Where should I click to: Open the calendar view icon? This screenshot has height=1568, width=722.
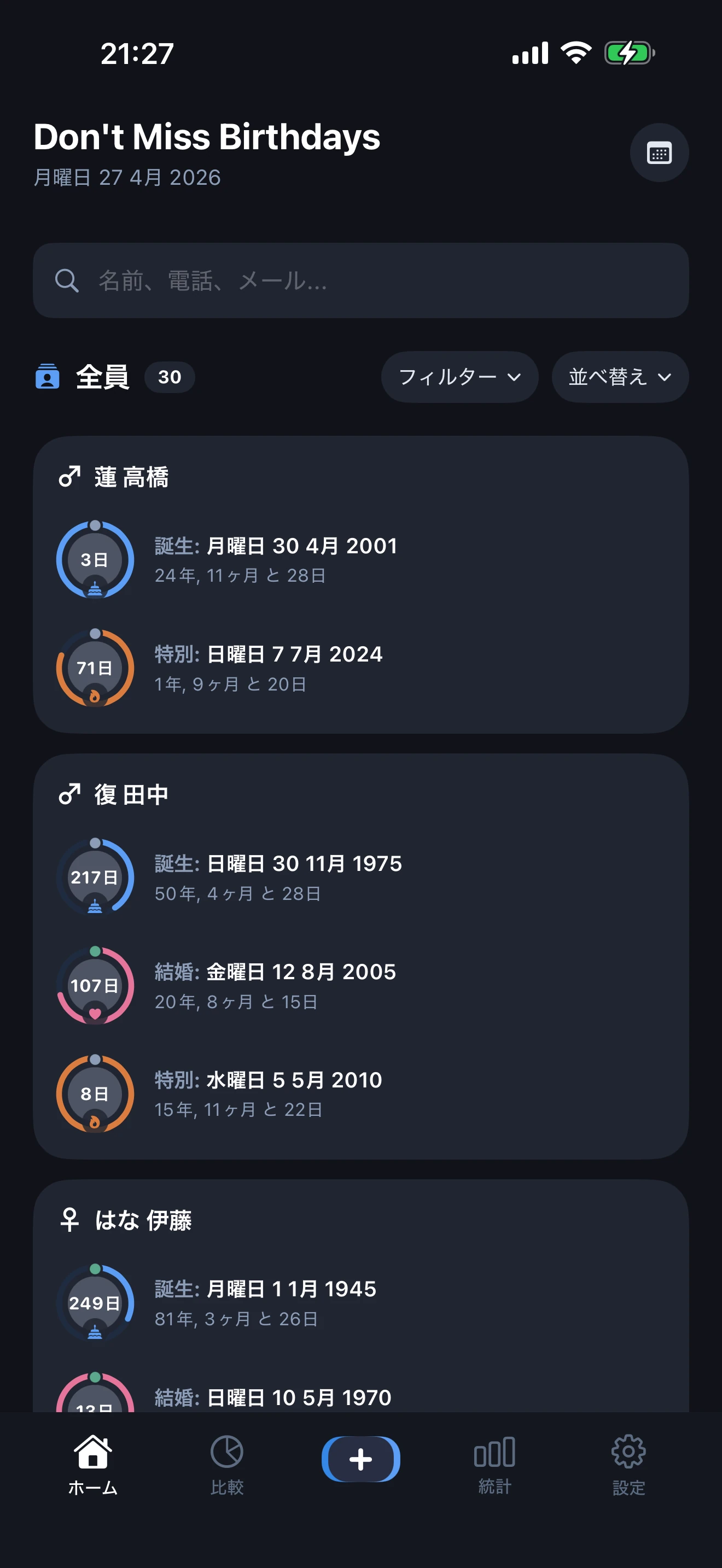659,153
